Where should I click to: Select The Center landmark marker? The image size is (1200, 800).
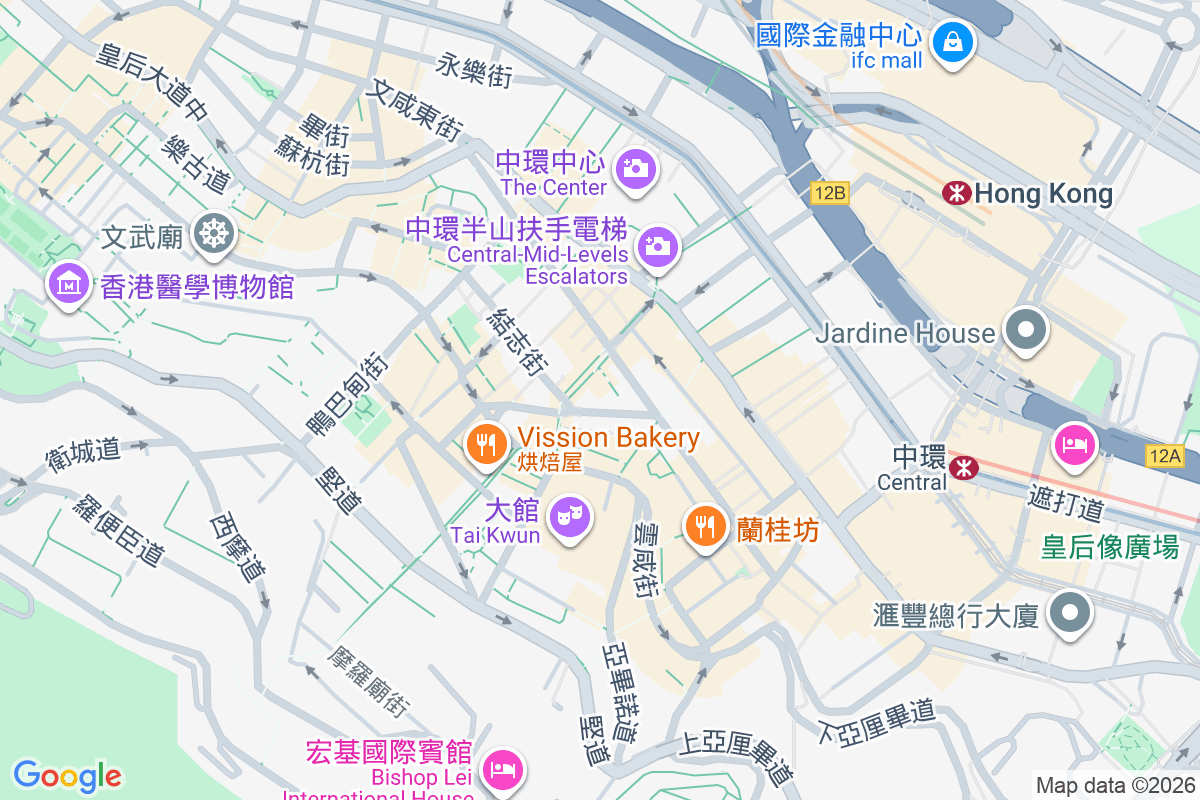(x=635, y=168)
